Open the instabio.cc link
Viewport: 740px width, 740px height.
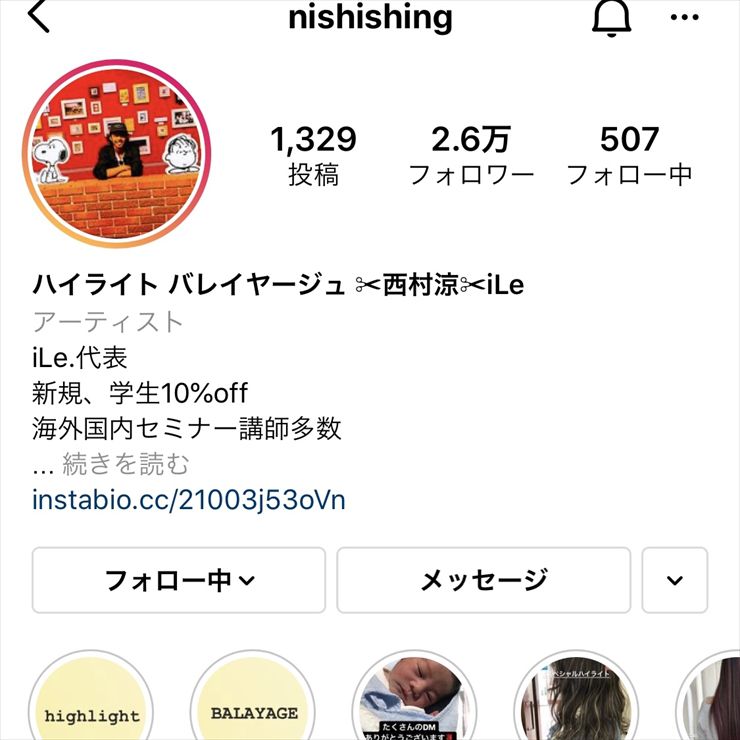coord(188,499)
